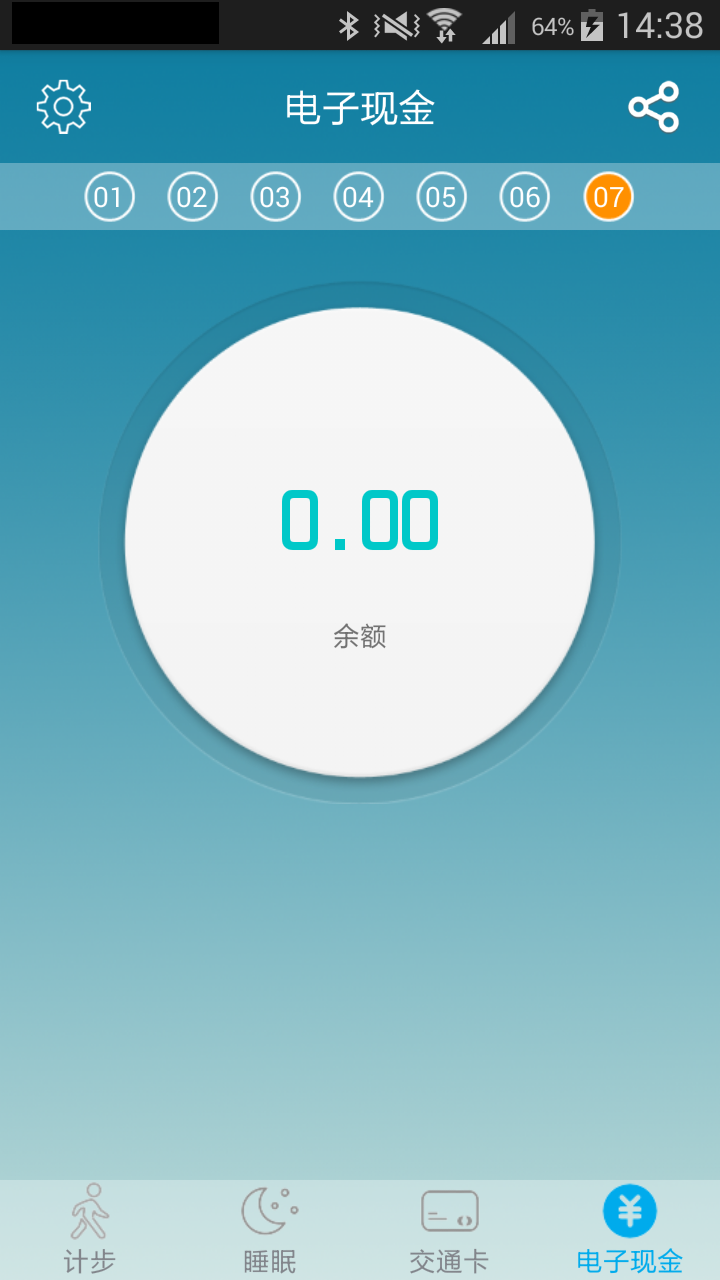Go to the 电子现金 tab
Viewport: 720px width, 1280px height.
630,1230
